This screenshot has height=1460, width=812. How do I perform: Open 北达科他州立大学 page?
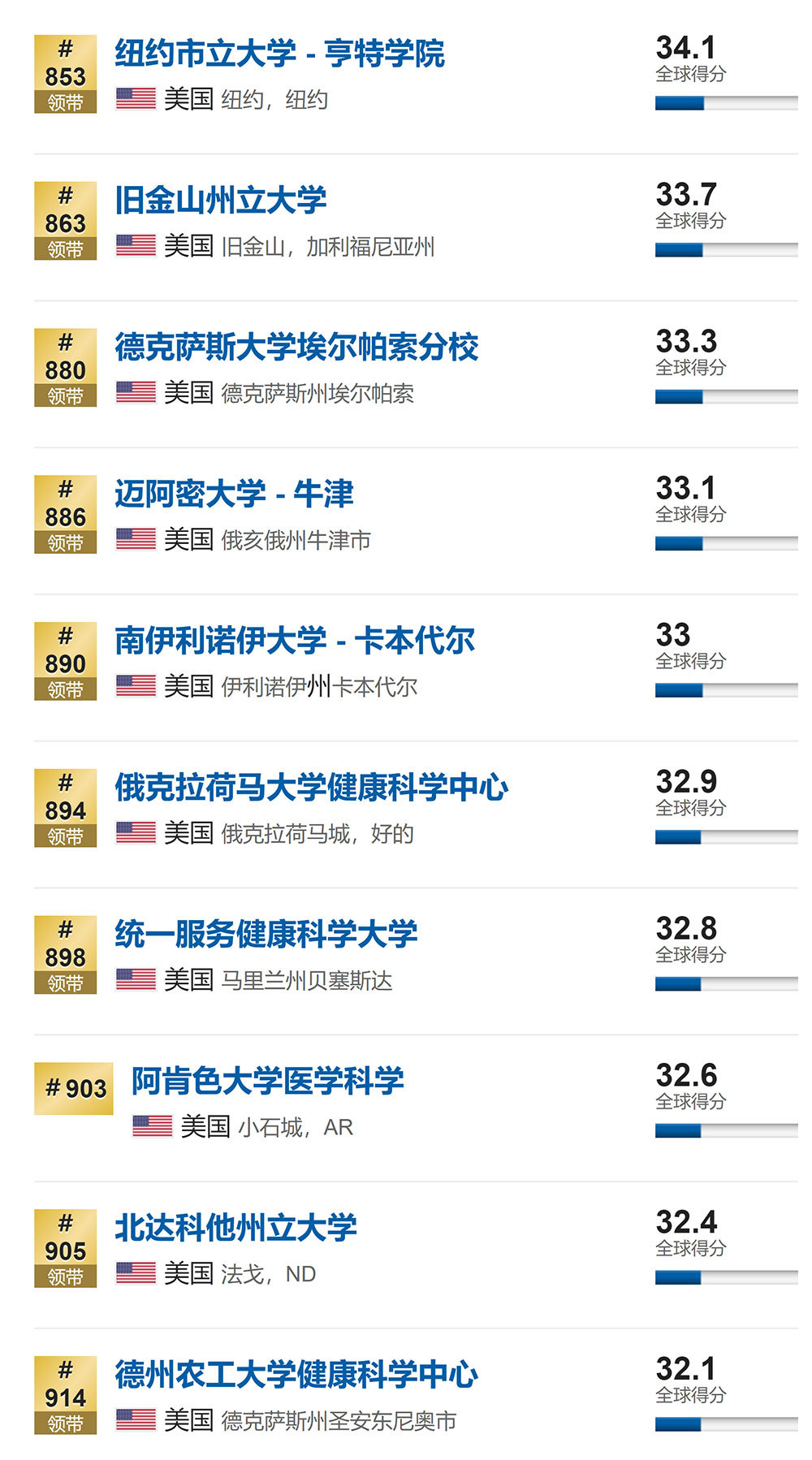235,1229
